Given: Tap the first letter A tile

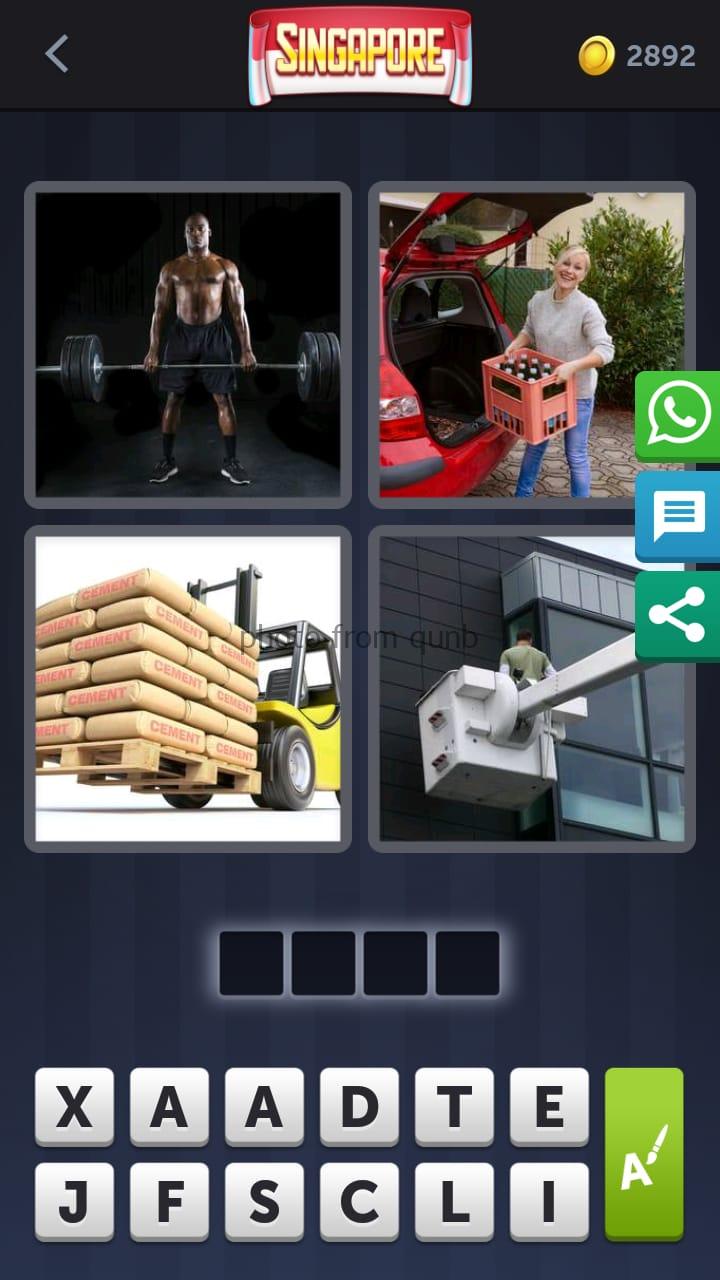Looking at the screenshot, I should 168,1105.
